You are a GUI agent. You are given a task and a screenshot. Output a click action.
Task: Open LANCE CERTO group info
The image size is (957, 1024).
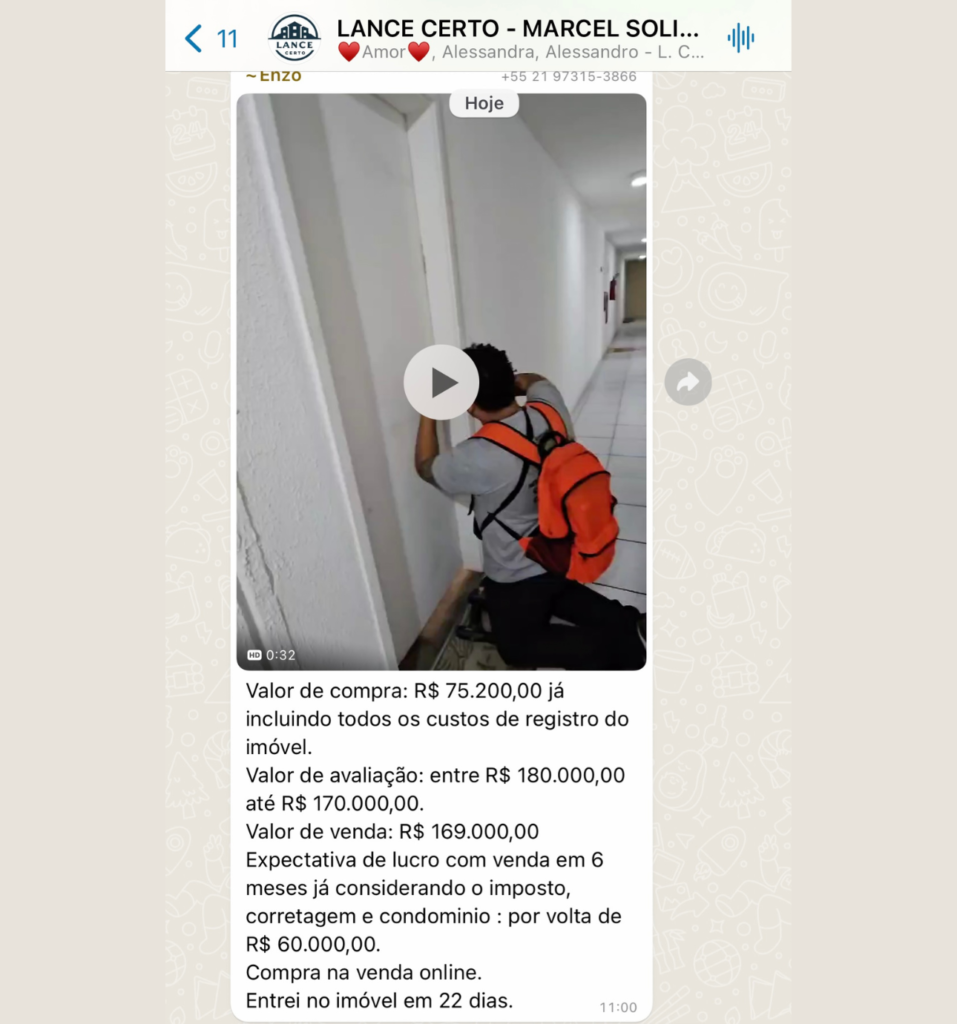coord(518,38)
